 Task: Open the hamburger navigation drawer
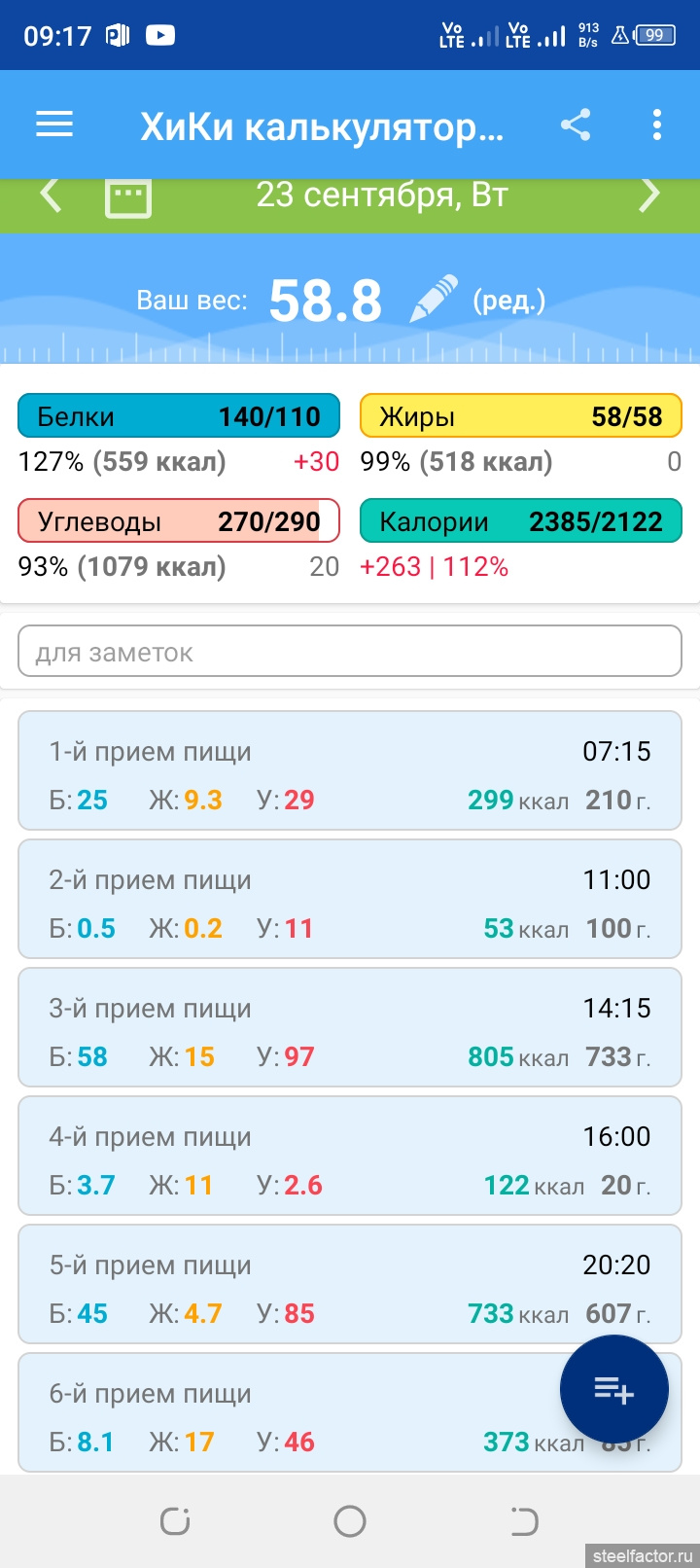point(54,125)
